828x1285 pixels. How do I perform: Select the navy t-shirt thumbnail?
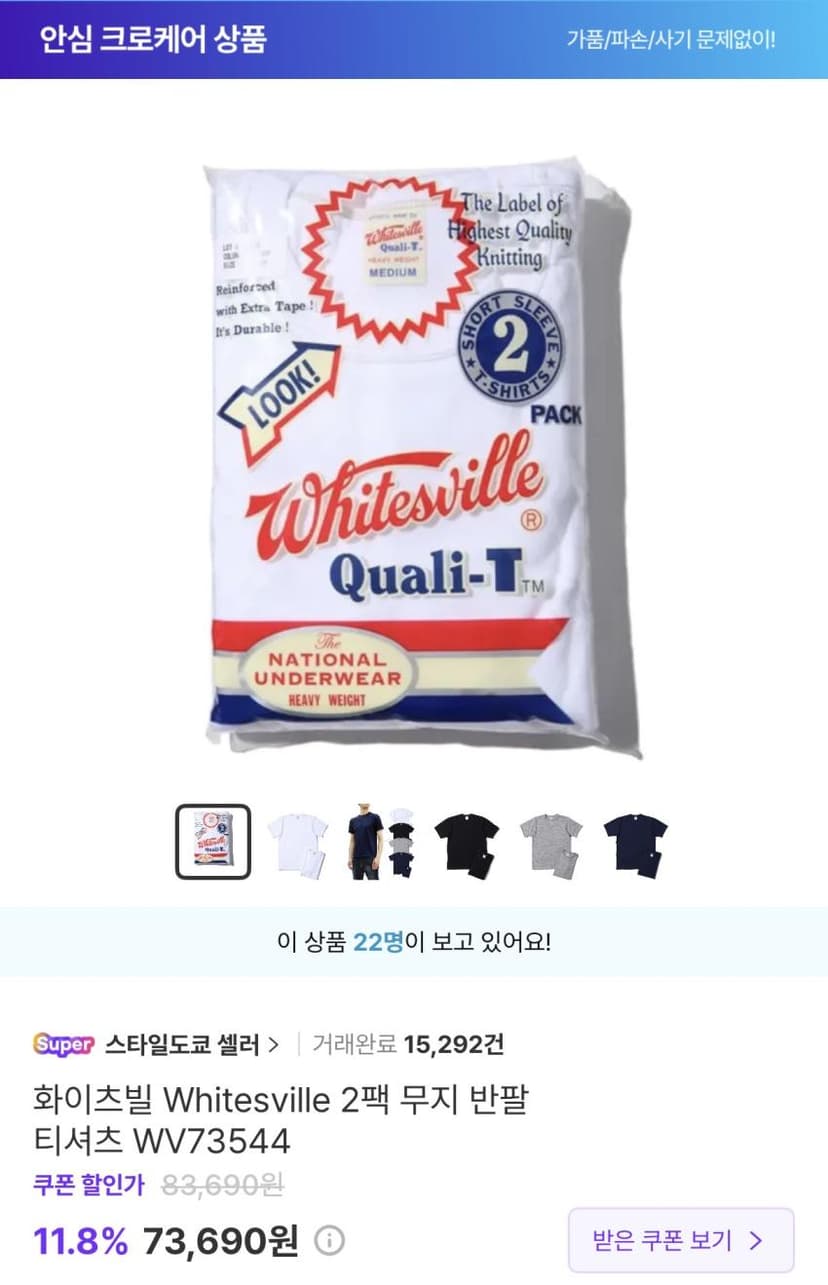(635, 842)
